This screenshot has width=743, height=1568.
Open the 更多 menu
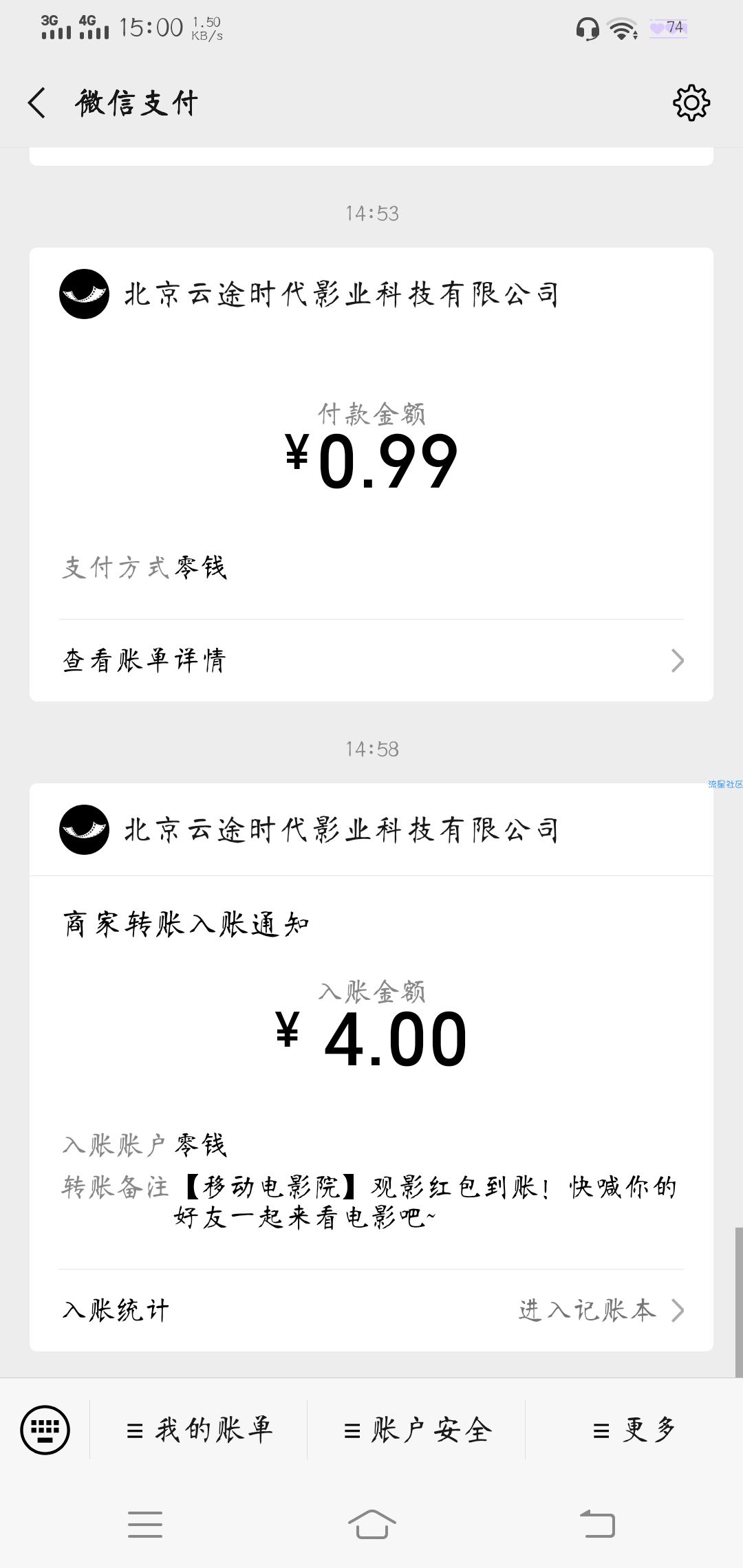click(634, 1430)
